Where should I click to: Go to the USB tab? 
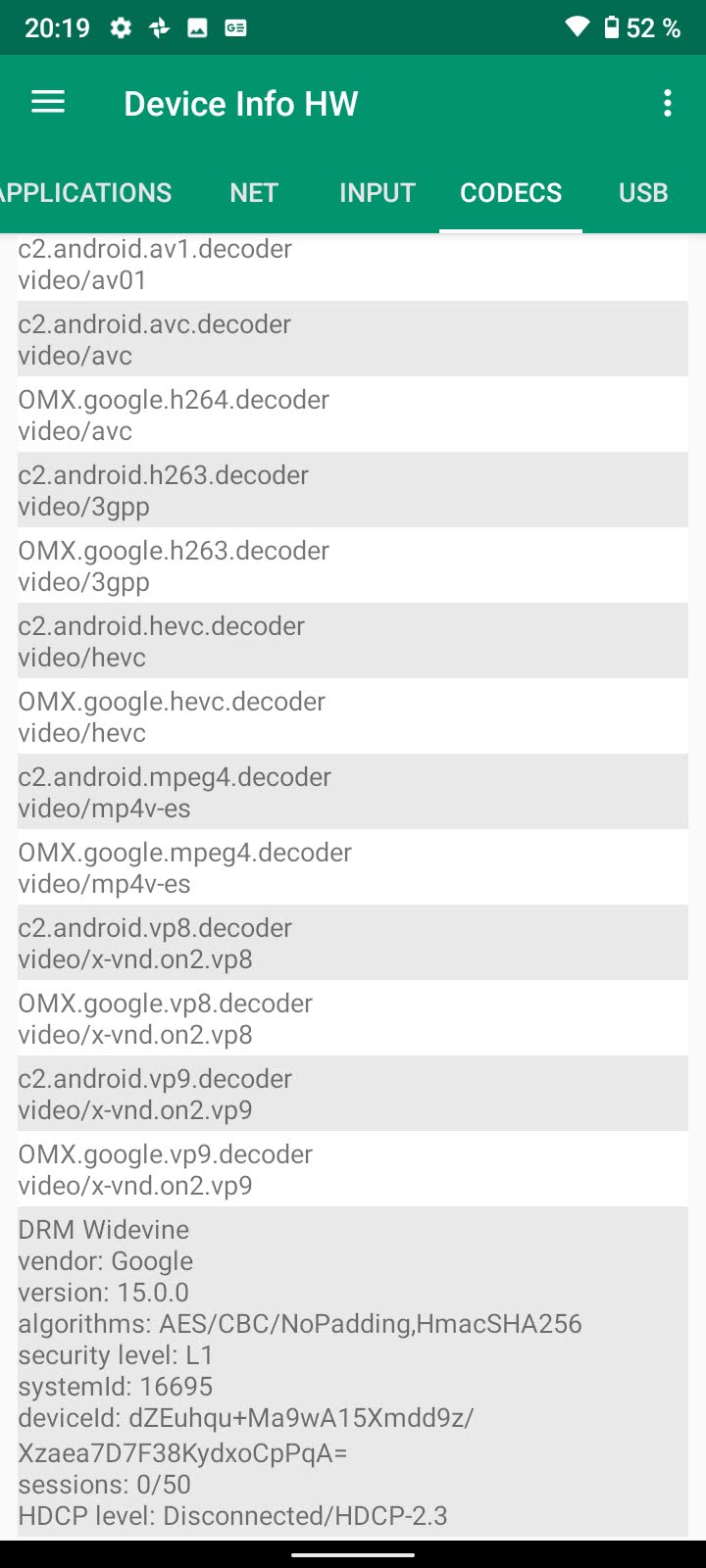point(643,193)
